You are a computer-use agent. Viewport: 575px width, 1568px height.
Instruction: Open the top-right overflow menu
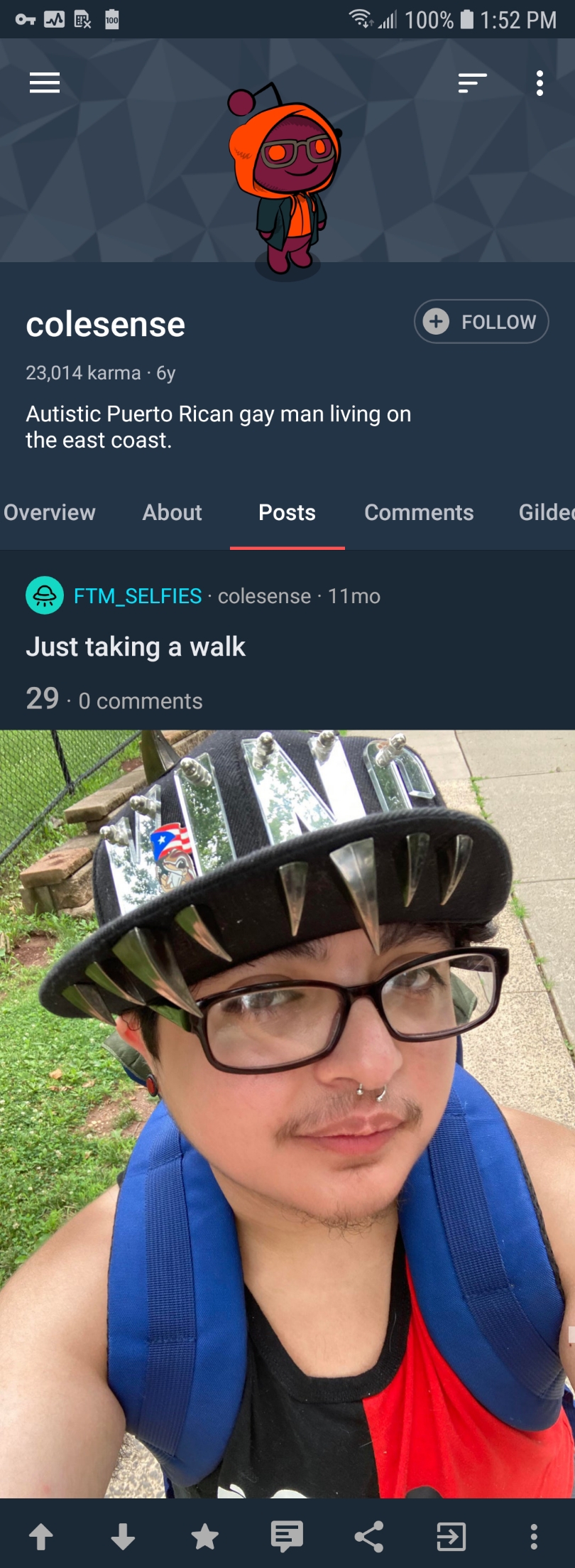click(x=540, y=83)
